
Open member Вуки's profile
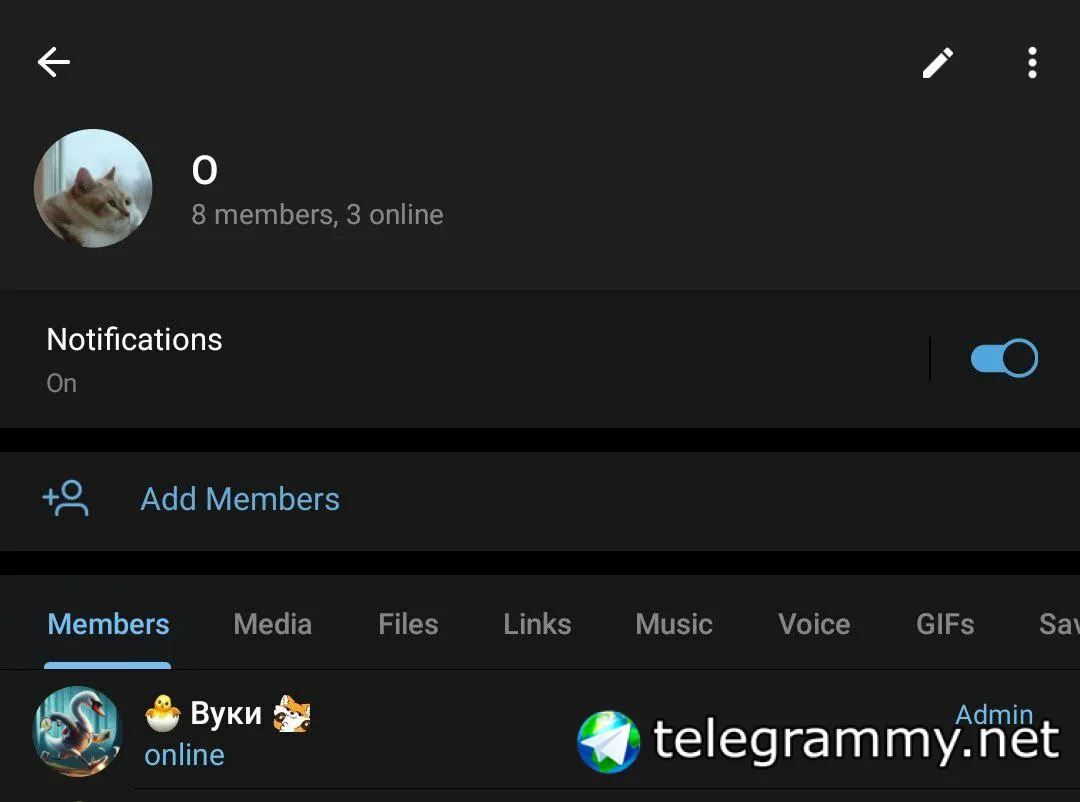(x=228, y=733)
